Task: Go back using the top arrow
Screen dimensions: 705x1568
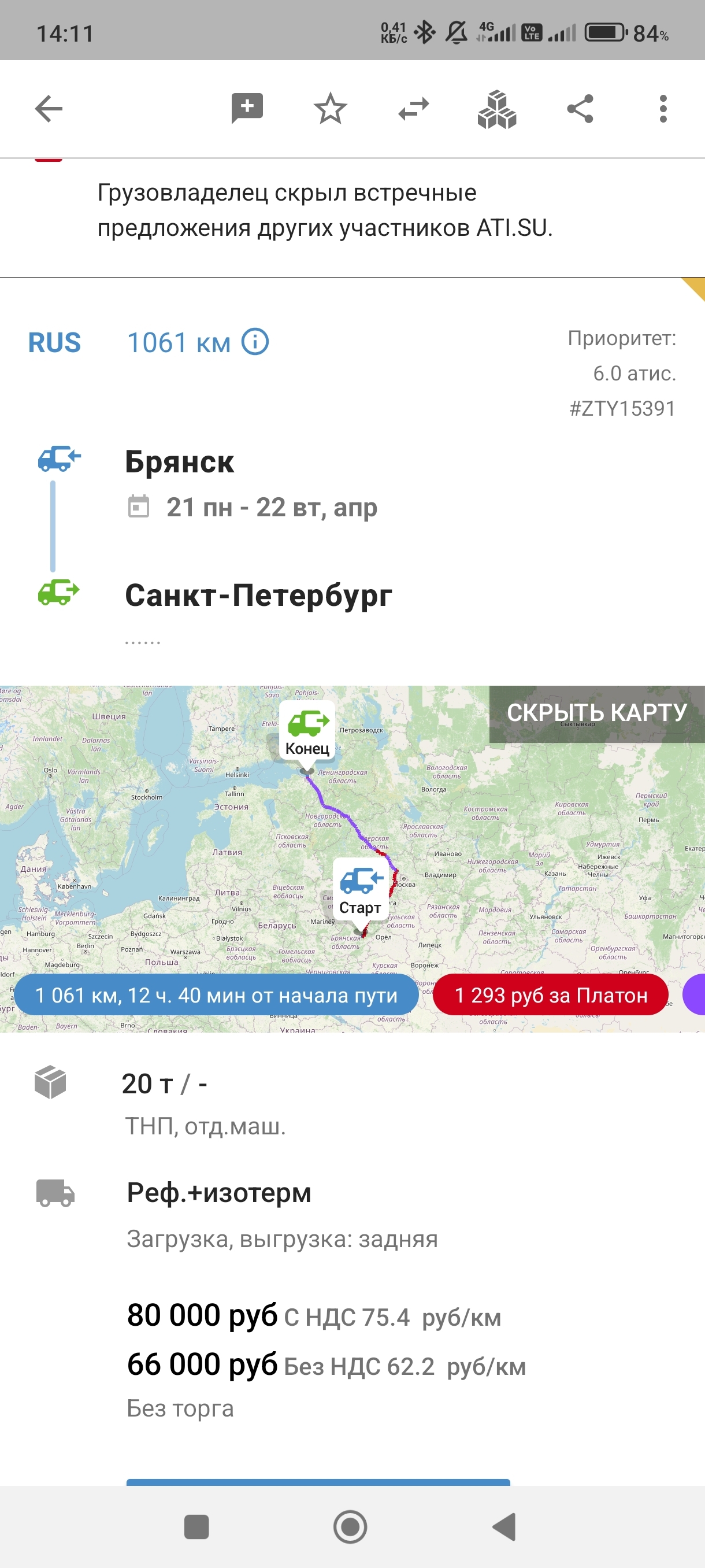Action: 49,109
